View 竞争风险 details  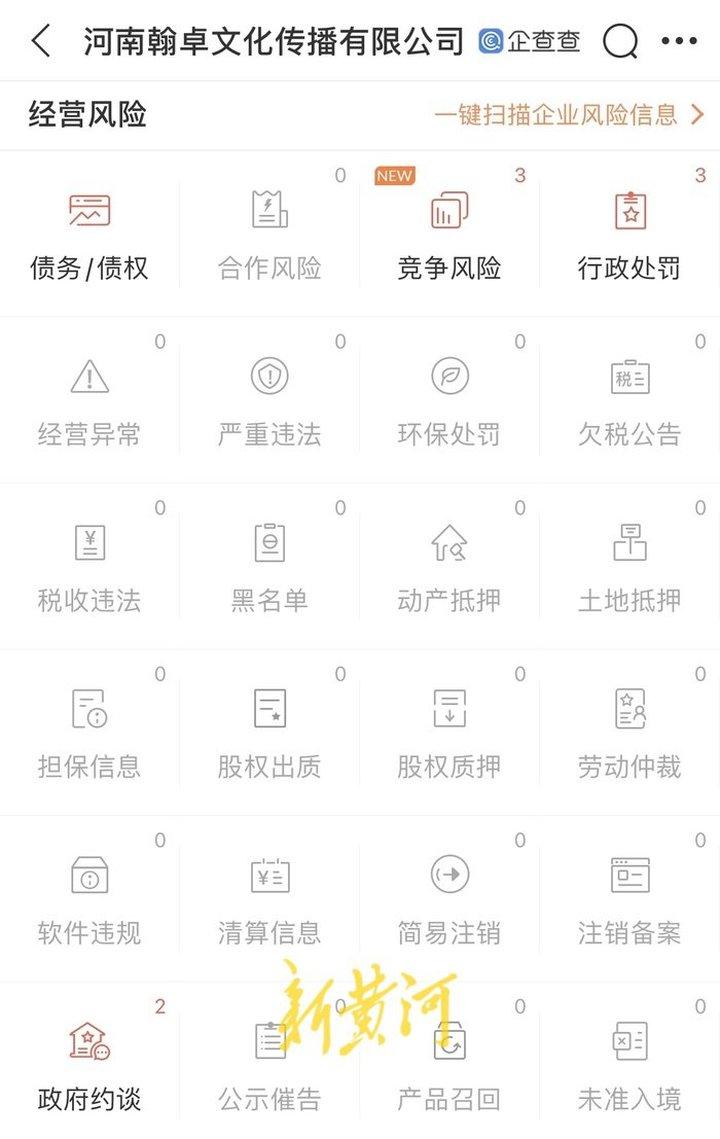coord(449,234)
